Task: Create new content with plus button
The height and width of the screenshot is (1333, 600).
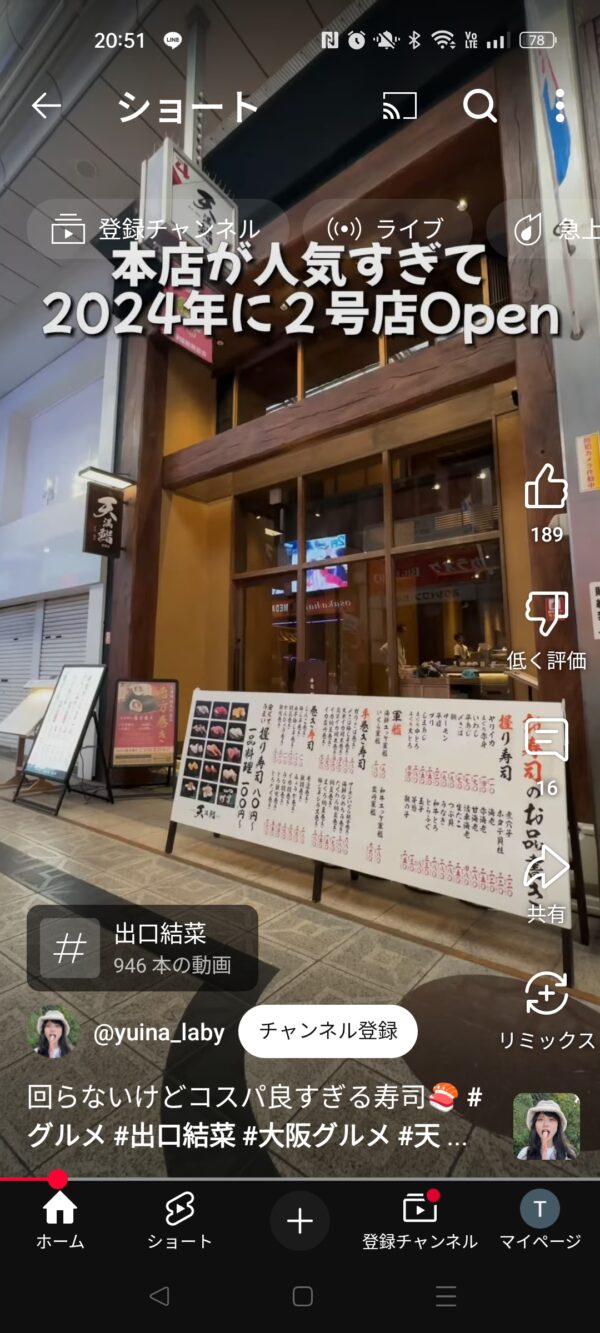Action: click(x=300, y=1220)
